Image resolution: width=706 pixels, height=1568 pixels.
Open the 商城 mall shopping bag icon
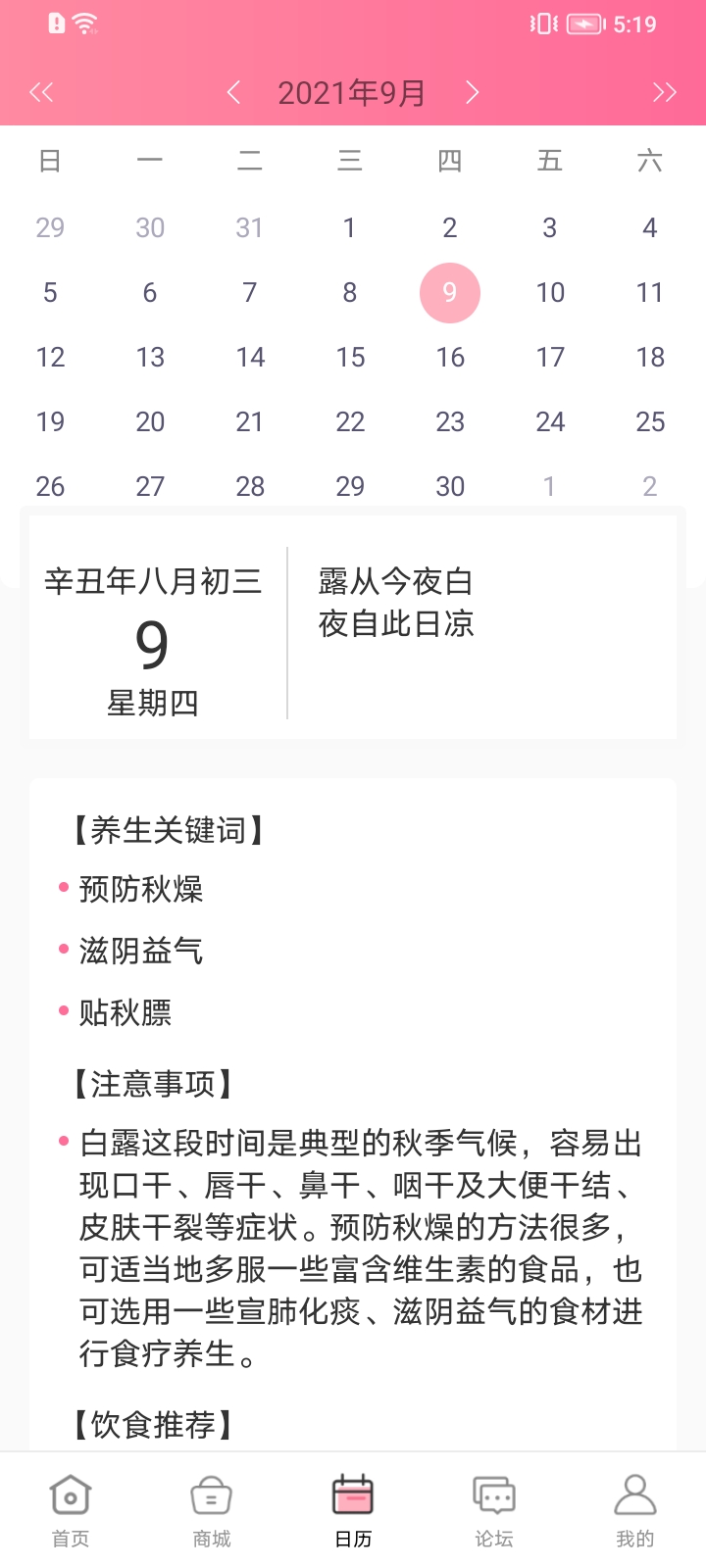coord(210,1496)
